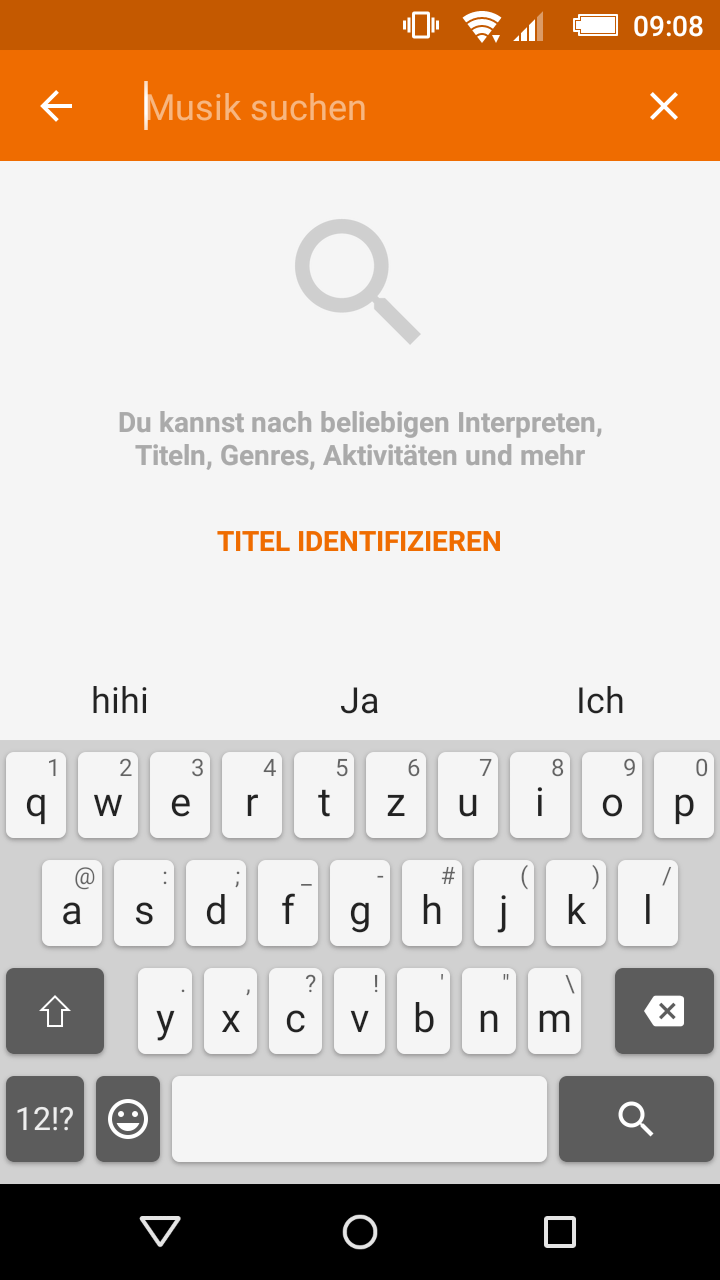720x1280 pixels.
Task: Go to the home screen
Action: point(360,1232)
